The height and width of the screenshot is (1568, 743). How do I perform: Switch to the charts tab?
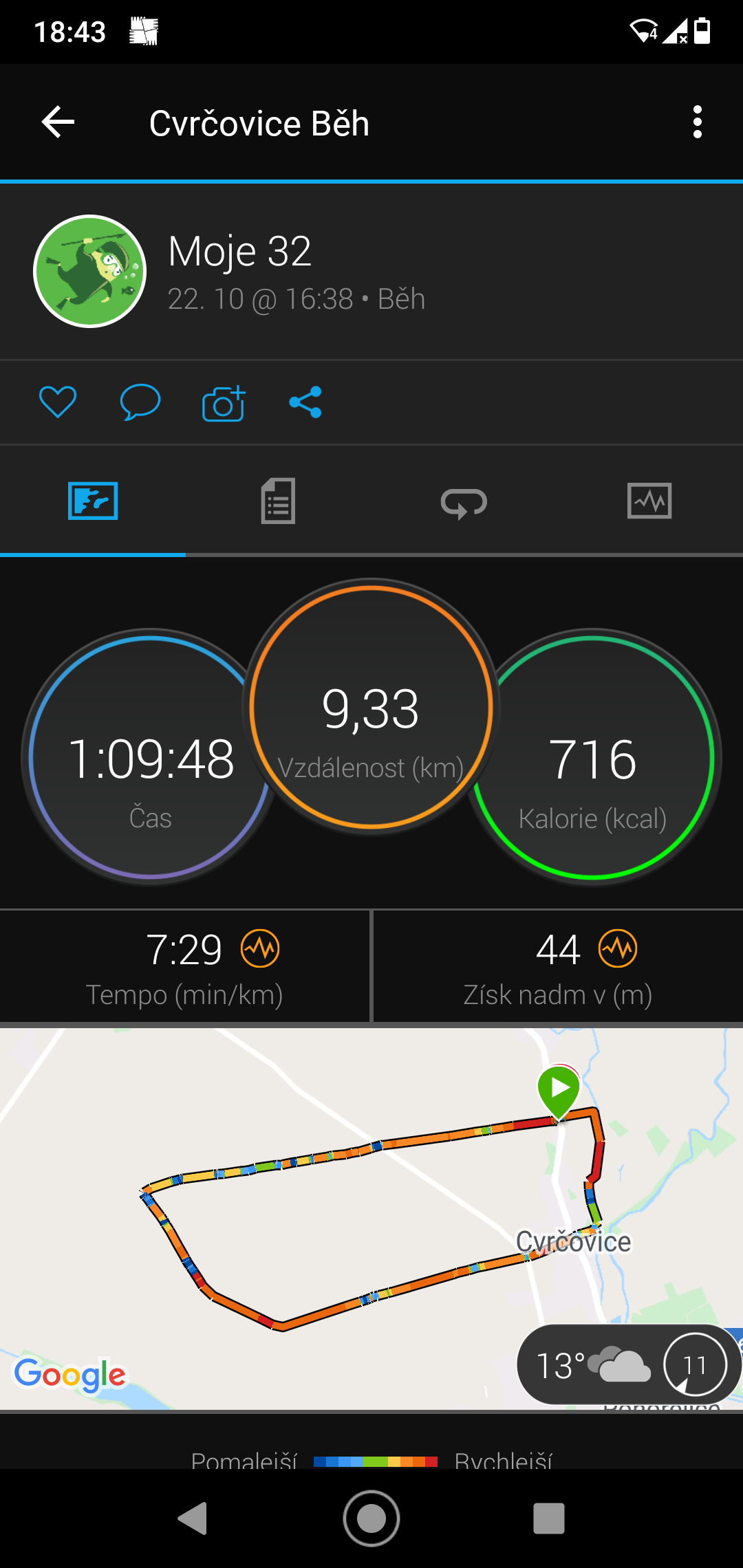[649, 501]
